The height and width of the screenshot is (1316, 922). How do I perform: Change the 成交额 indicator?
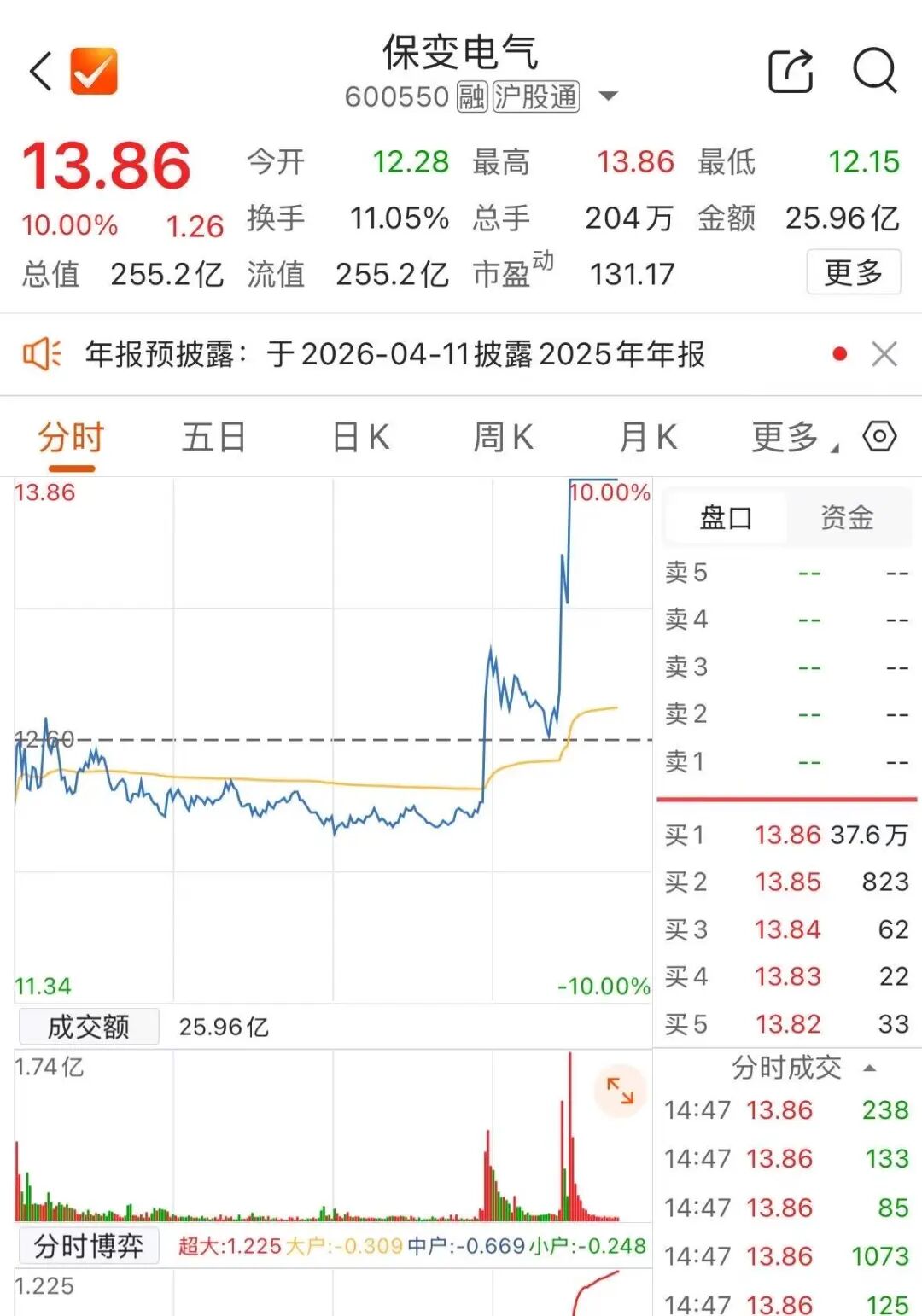[x=88, y=1027]
